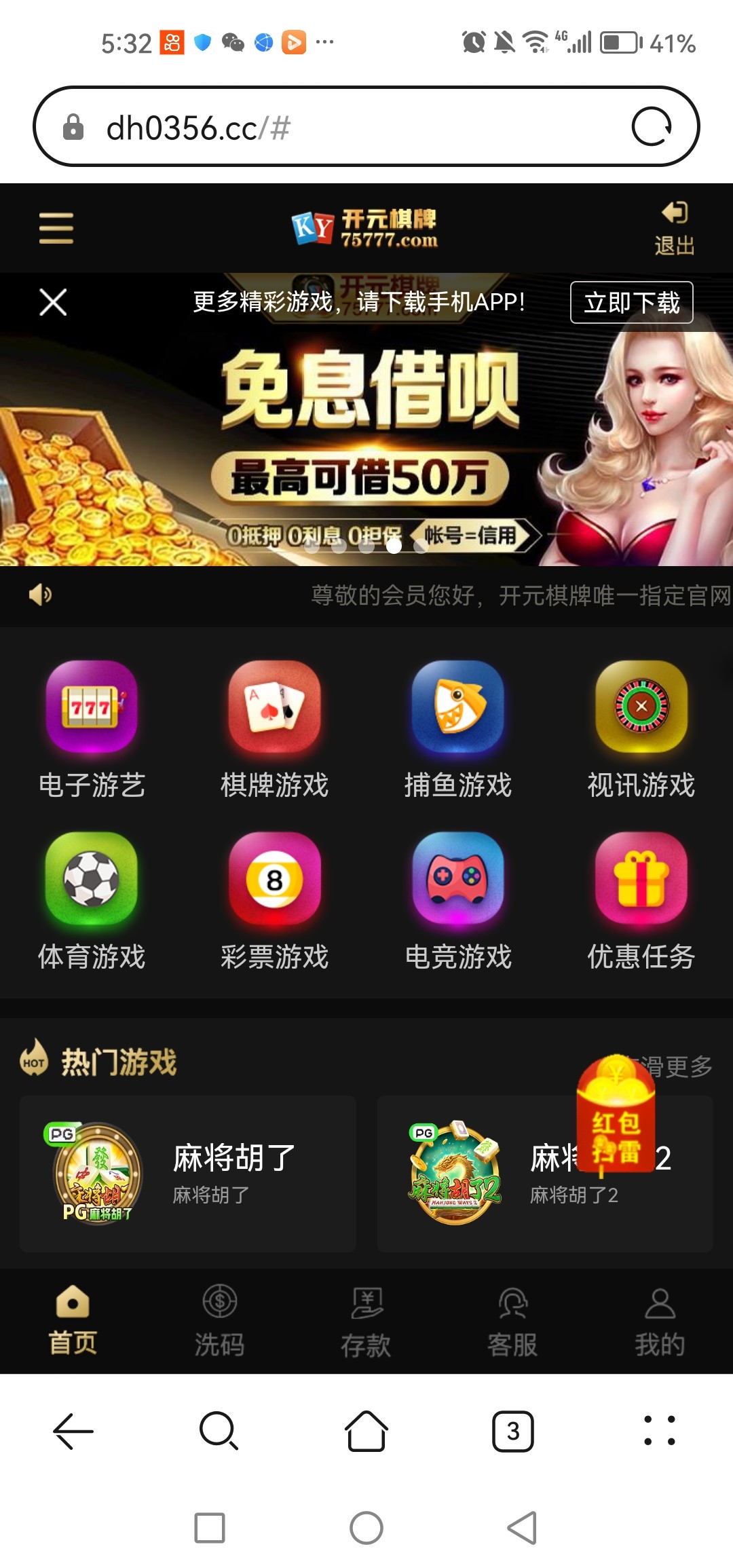Launch the 麻将胡了 game card
733x1568 pixels.
pyautogui.click(x=188, y=1173)
